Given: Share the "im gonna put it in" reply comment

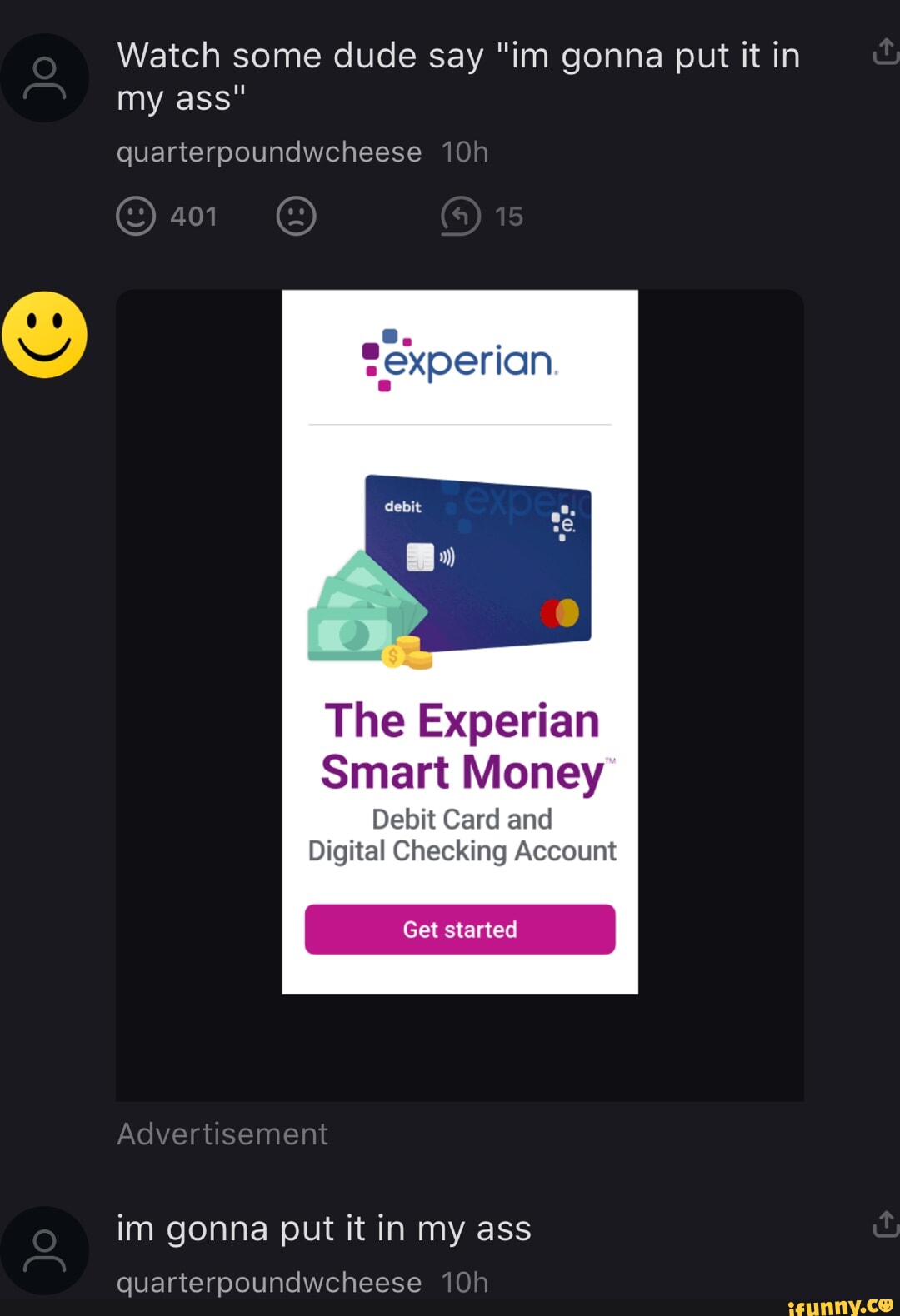Looking at the screenshot, I should pos(885,1224).
